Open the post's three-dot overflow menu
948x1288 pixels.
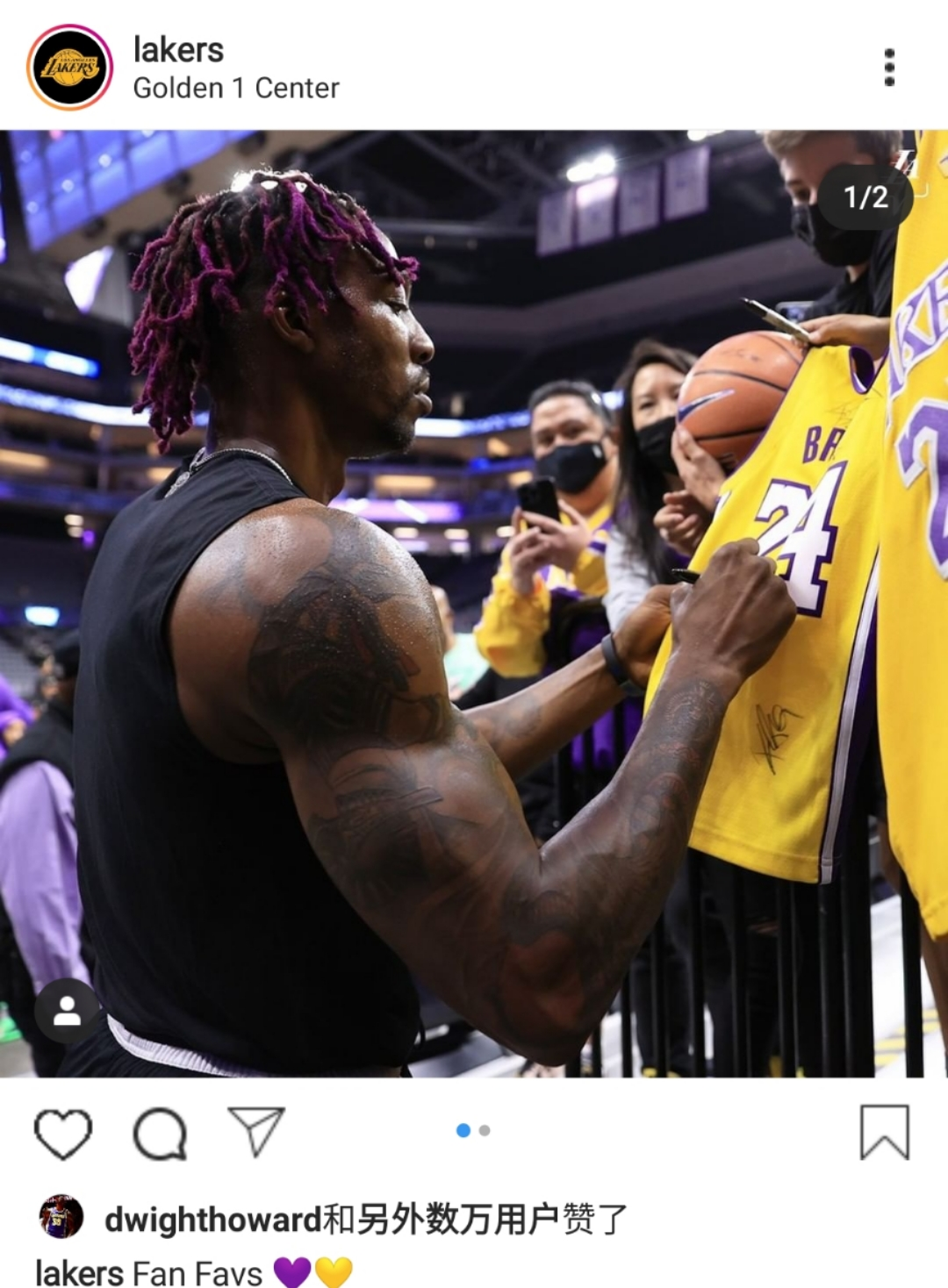(x=889, y=68)
